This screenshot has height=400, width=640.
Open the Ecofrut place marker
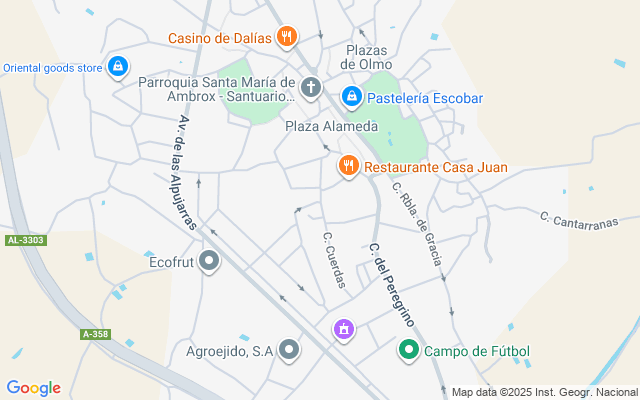pos(209,263)
